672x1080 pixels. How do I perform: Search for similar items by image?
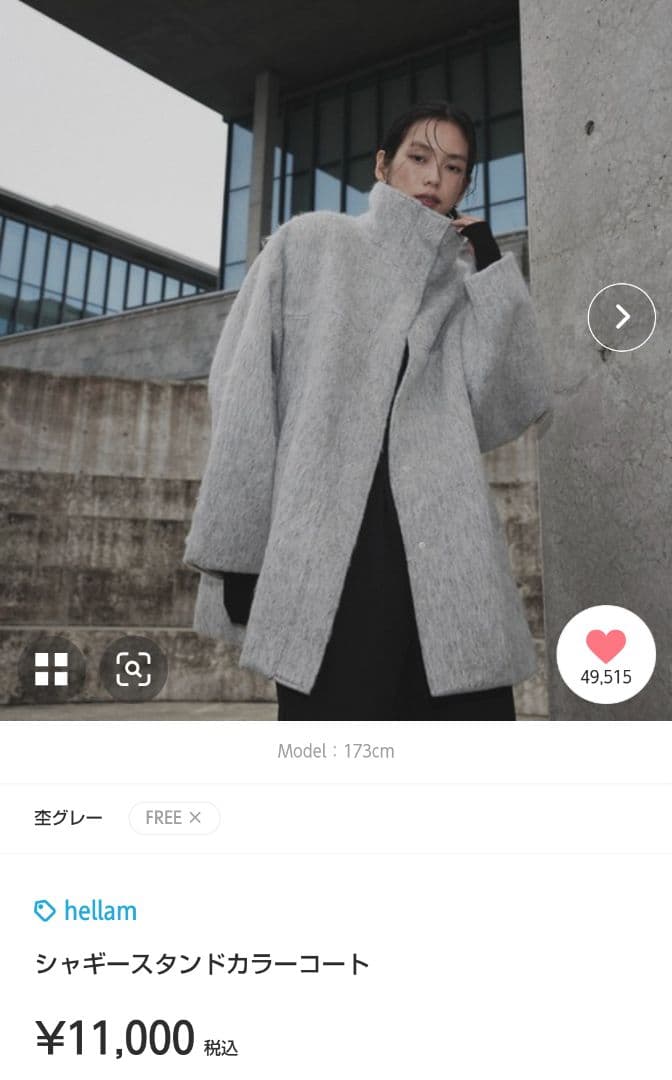[133, 669]
